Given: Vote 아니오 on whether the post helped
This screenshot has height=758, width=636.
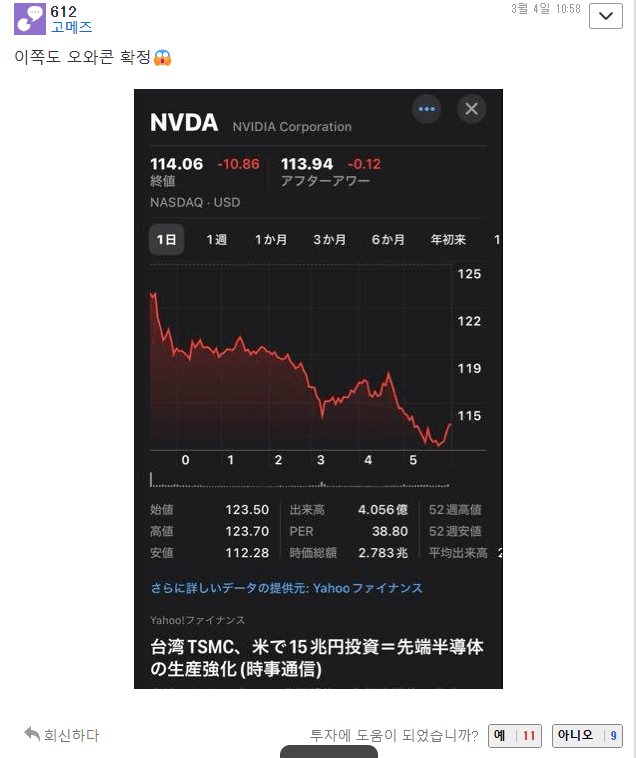Looking at the screenshot, I should pos(587,736).
